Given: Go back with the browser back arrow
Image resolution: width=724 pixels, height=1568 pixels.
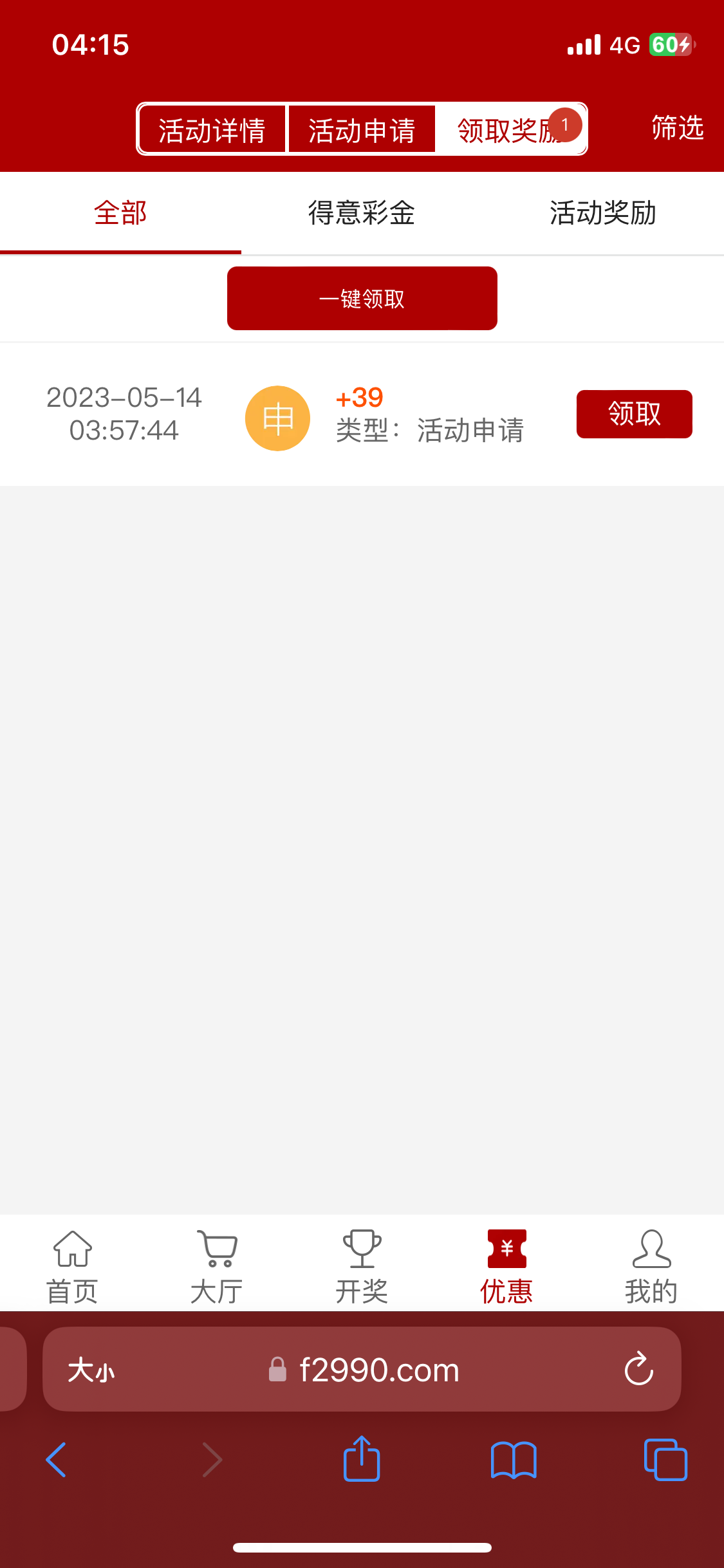Looking at the screenshot, I should (57, 1460).
